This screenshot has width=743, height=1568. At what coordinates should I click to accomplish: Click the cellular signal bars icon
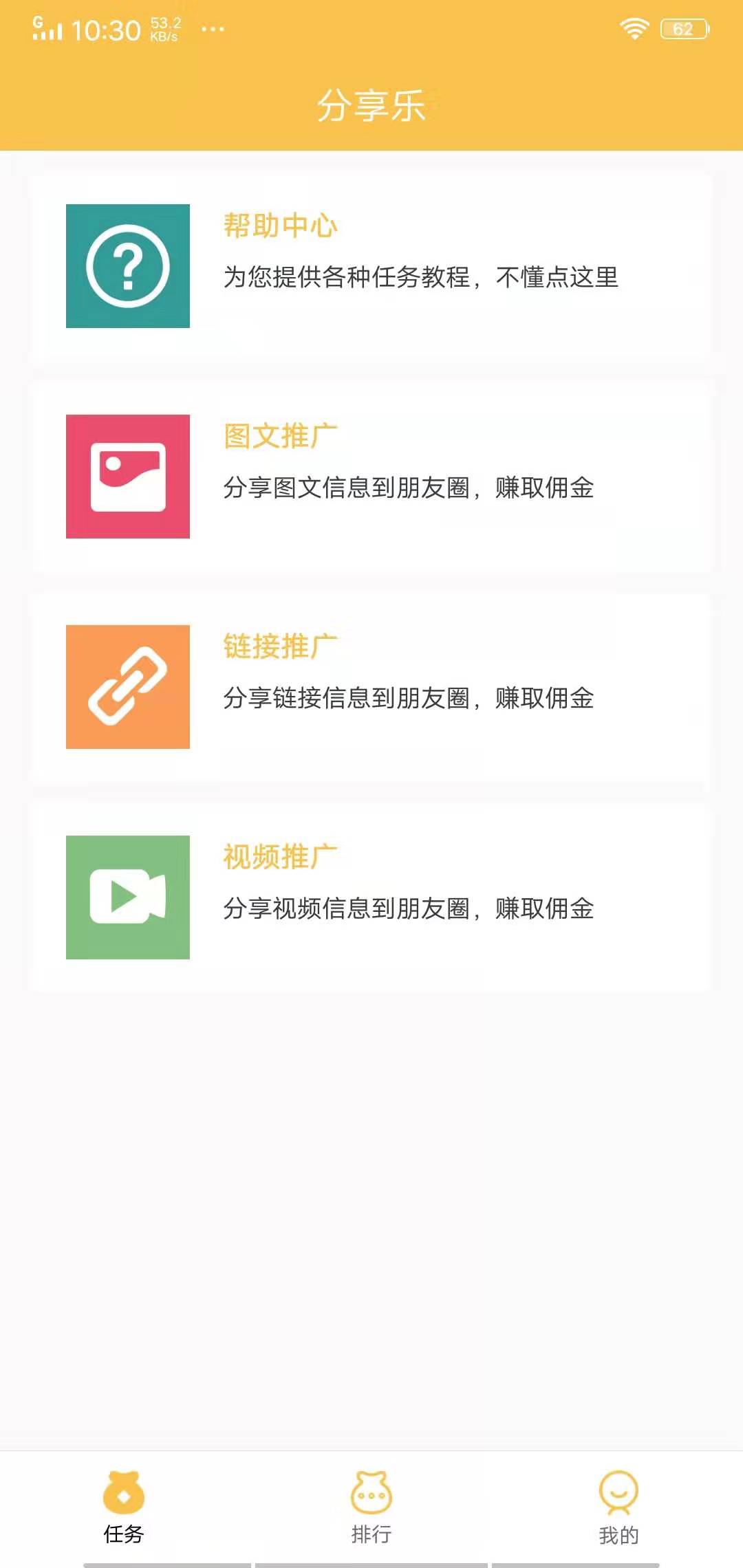(x=43, y=28)
